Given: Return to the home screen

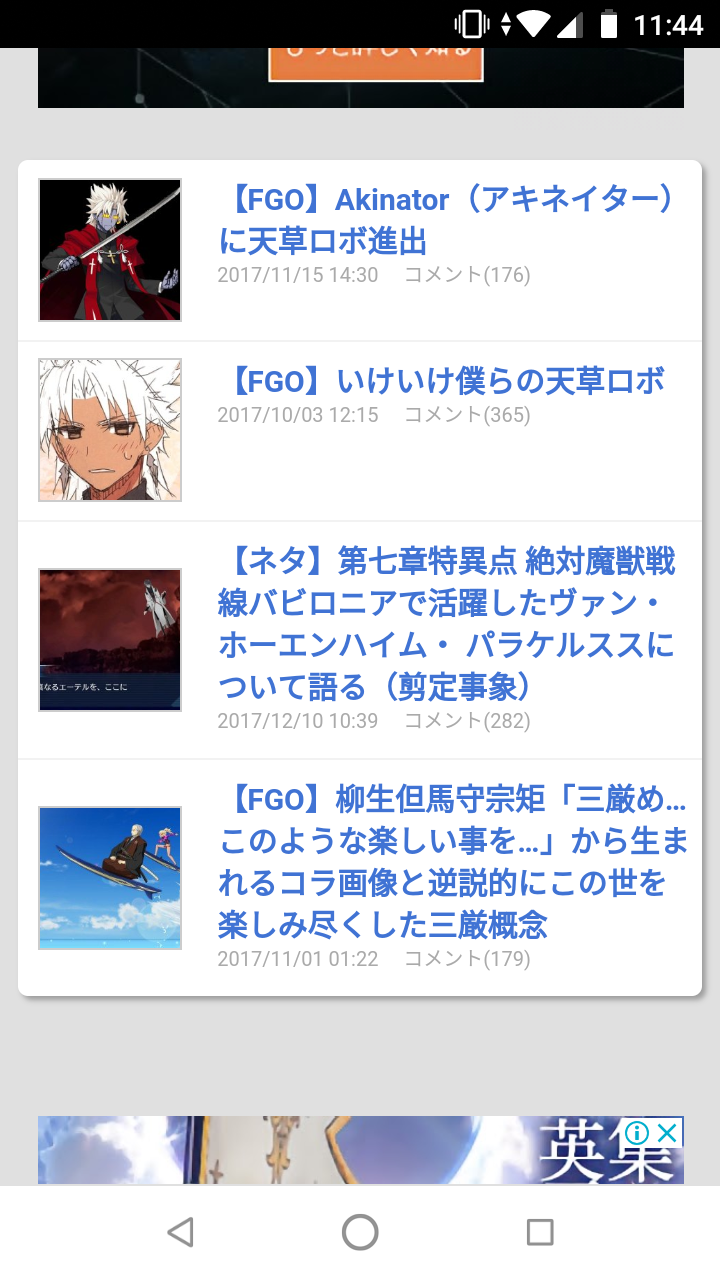Looking at the screenshot, I should (x=360, y=1232).
